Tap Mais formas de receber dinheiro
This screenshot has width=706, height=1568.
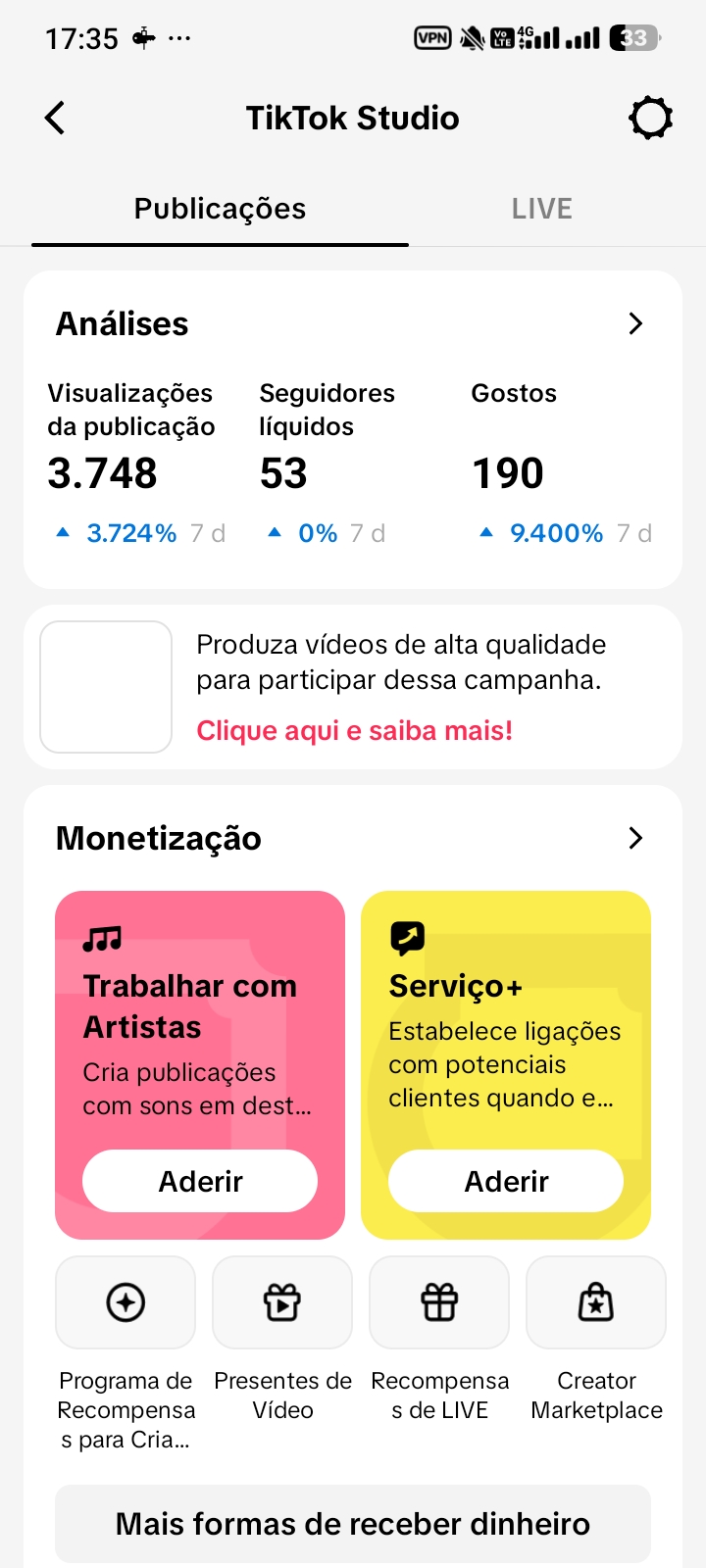point(353,1524)
